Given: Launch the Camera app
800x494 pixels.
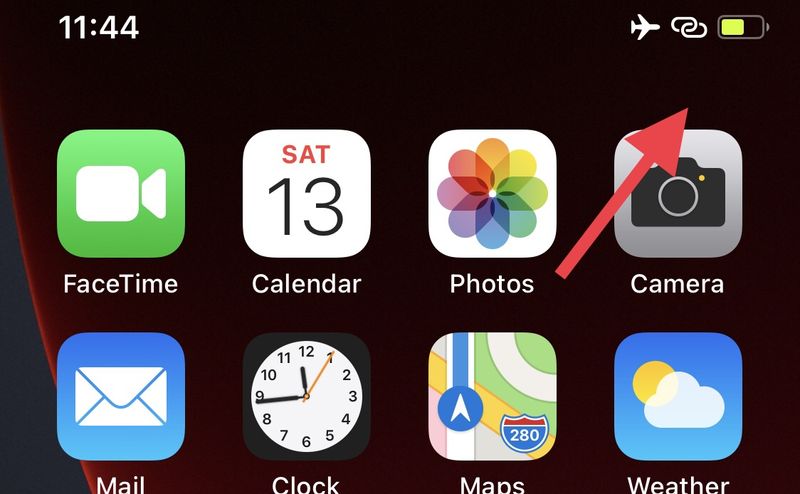Looking at the screenshot, I should point(677,194).
